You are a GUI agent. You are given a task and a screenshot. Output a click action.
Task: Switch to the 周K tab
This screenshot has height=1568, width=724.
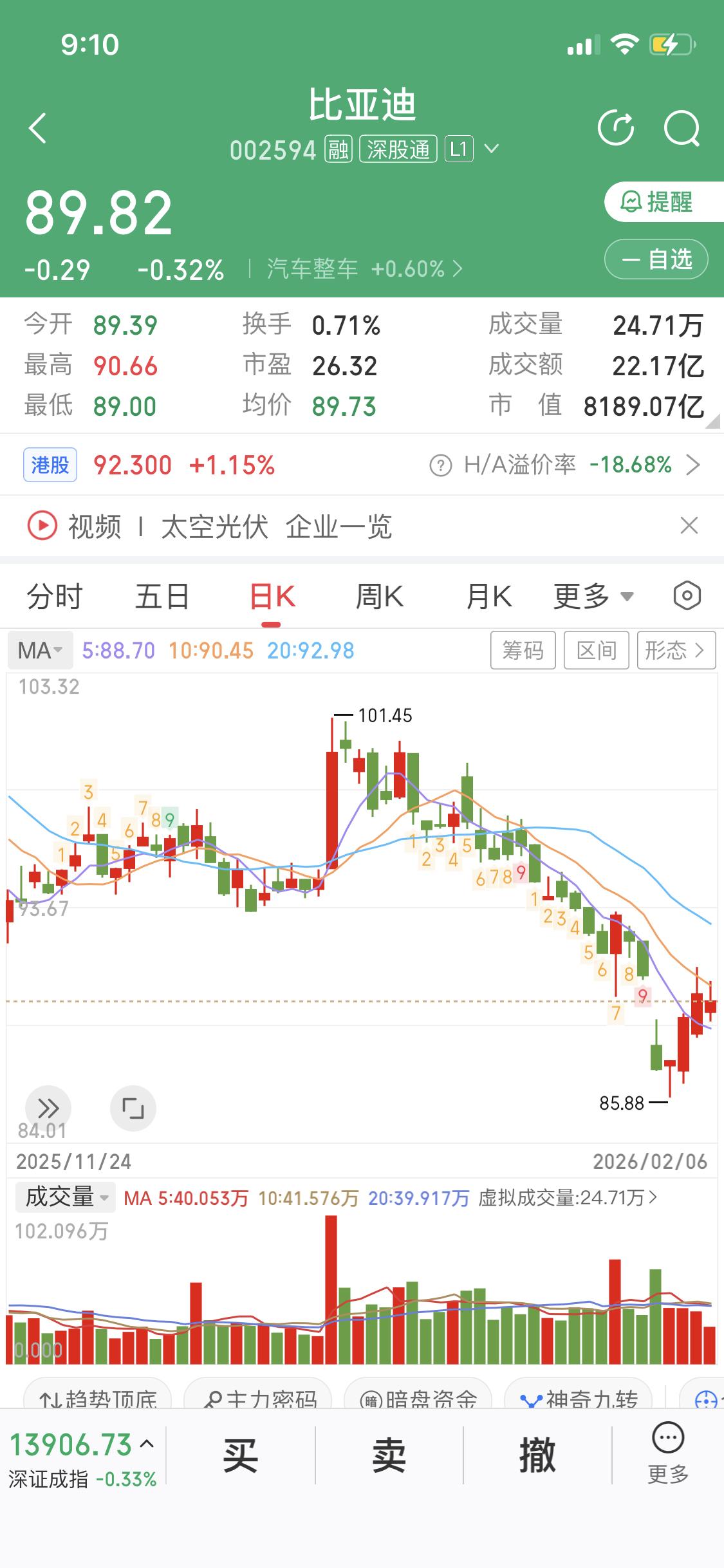[380, 595]
